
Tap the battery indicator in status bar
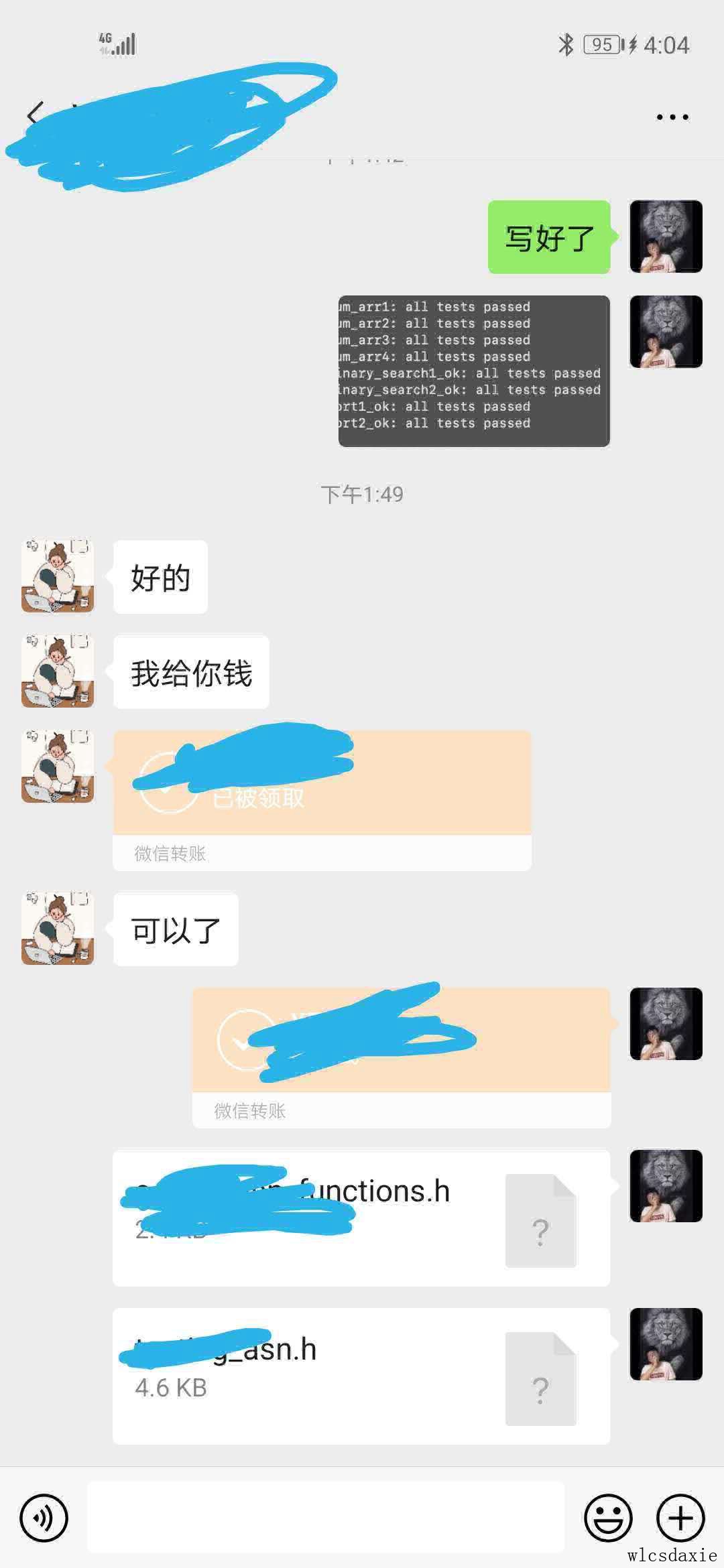pos(602,45)
